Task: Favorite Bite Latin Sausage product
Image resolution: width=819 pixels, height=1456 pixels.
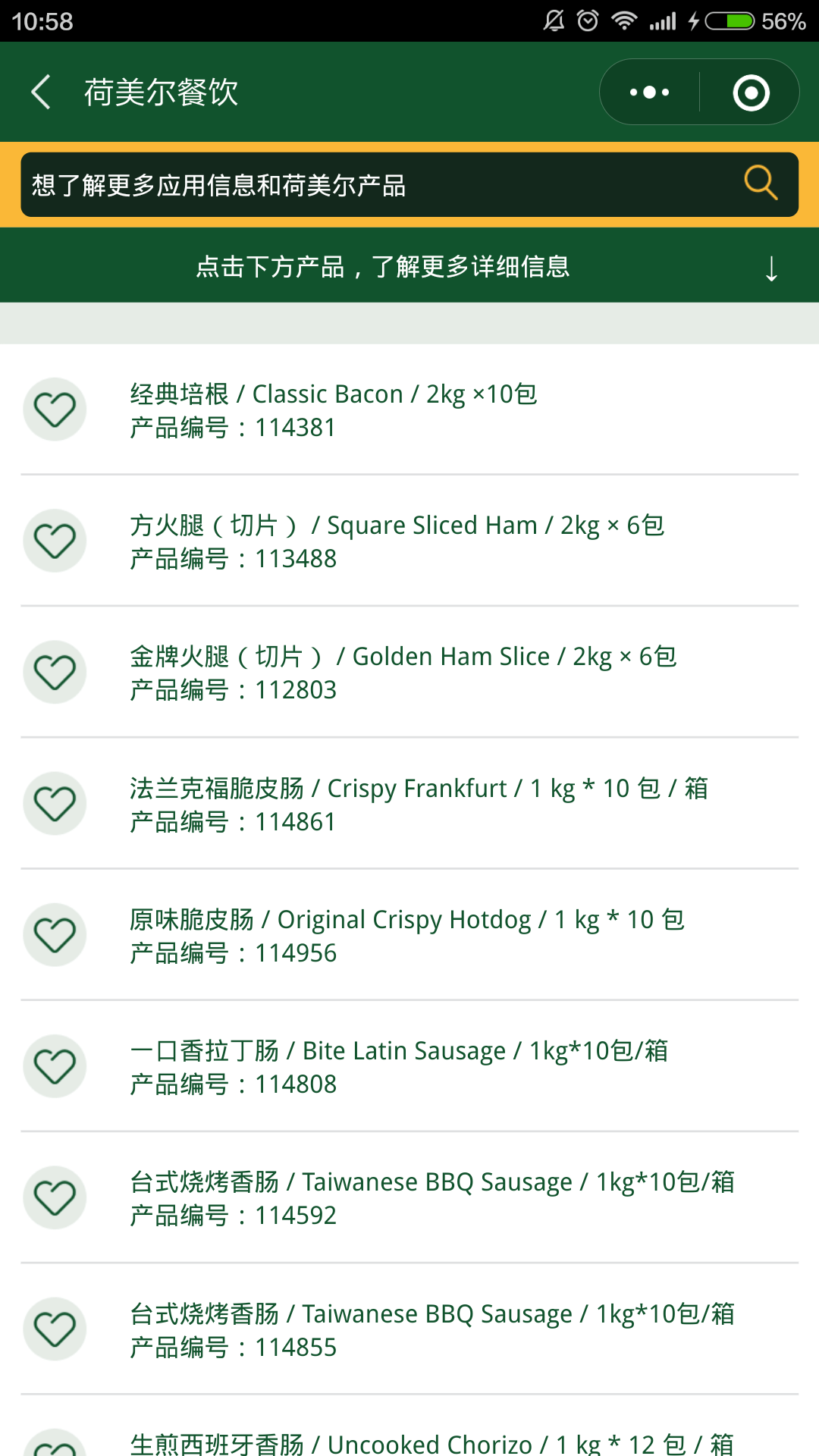Action: [55, 1066]
